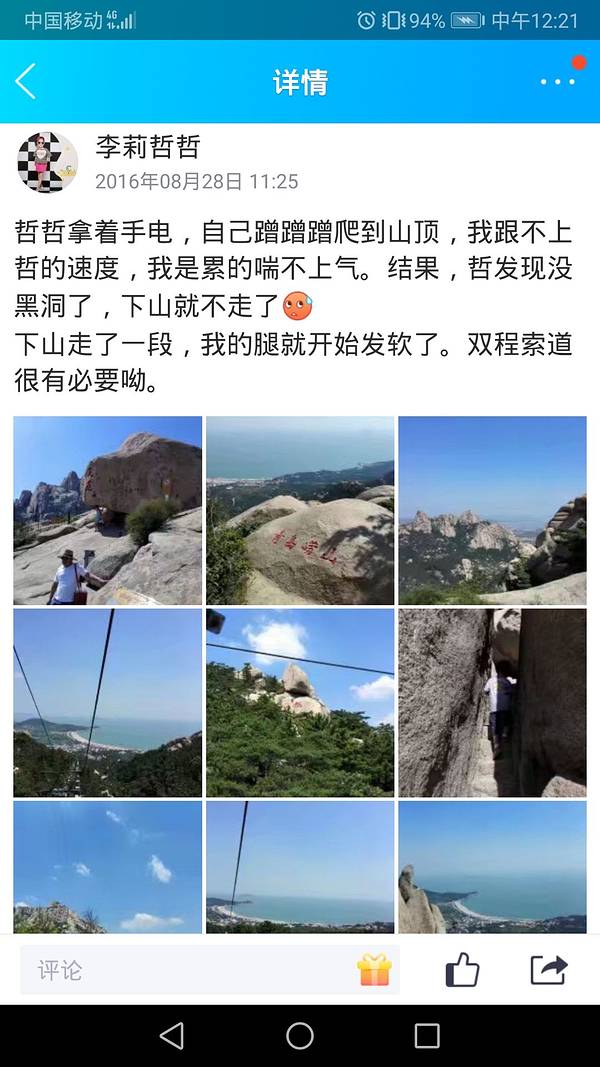The height and width of the screenshot is (1067, 600).
Task: Open photo of rock peak above trees
Action: [300, 702]
